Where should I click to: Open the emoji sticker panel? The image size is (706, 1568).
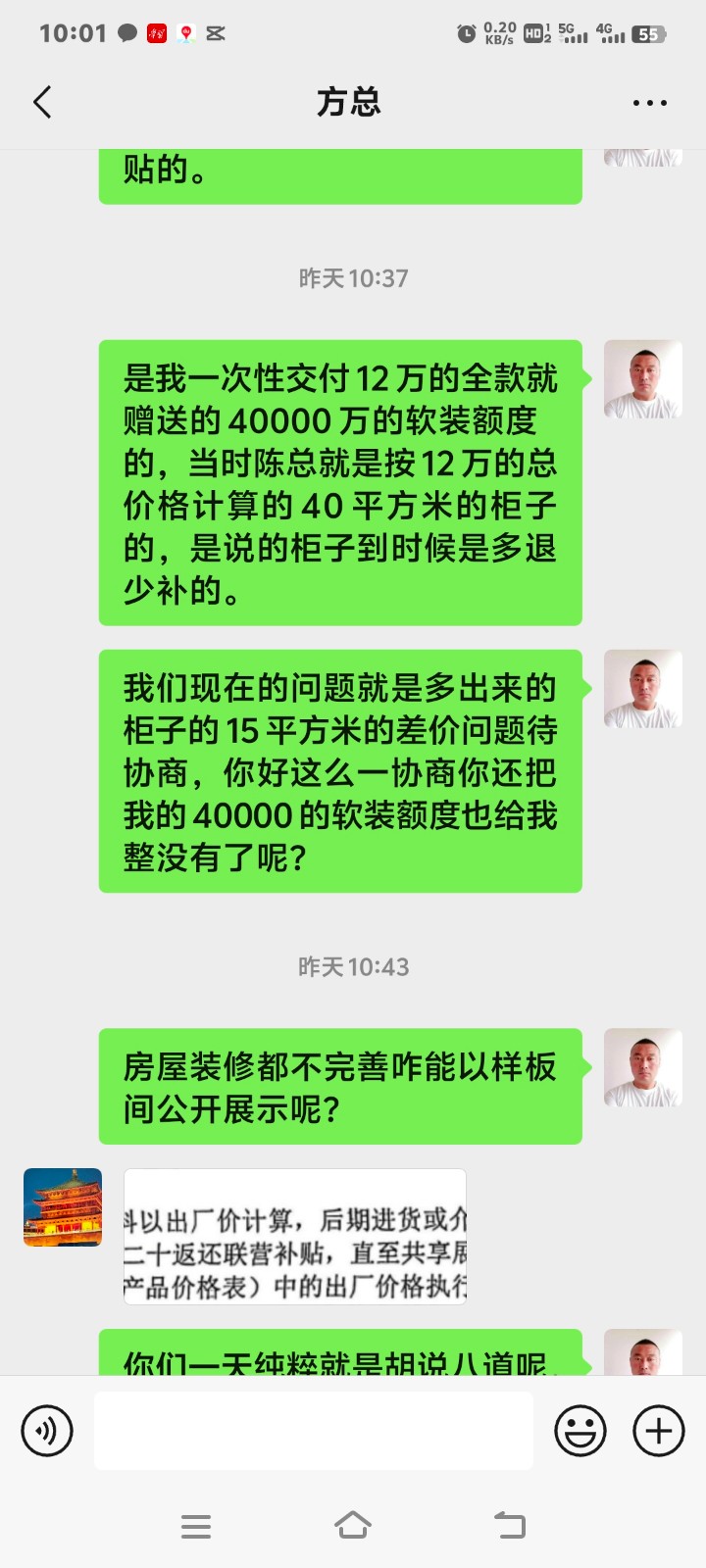580,1431
